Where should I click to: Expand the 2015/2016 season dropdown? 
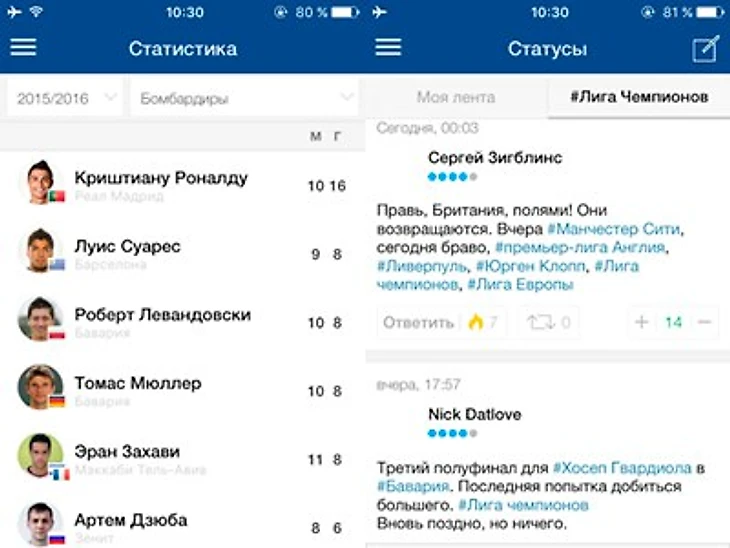(x=63, y=99)
